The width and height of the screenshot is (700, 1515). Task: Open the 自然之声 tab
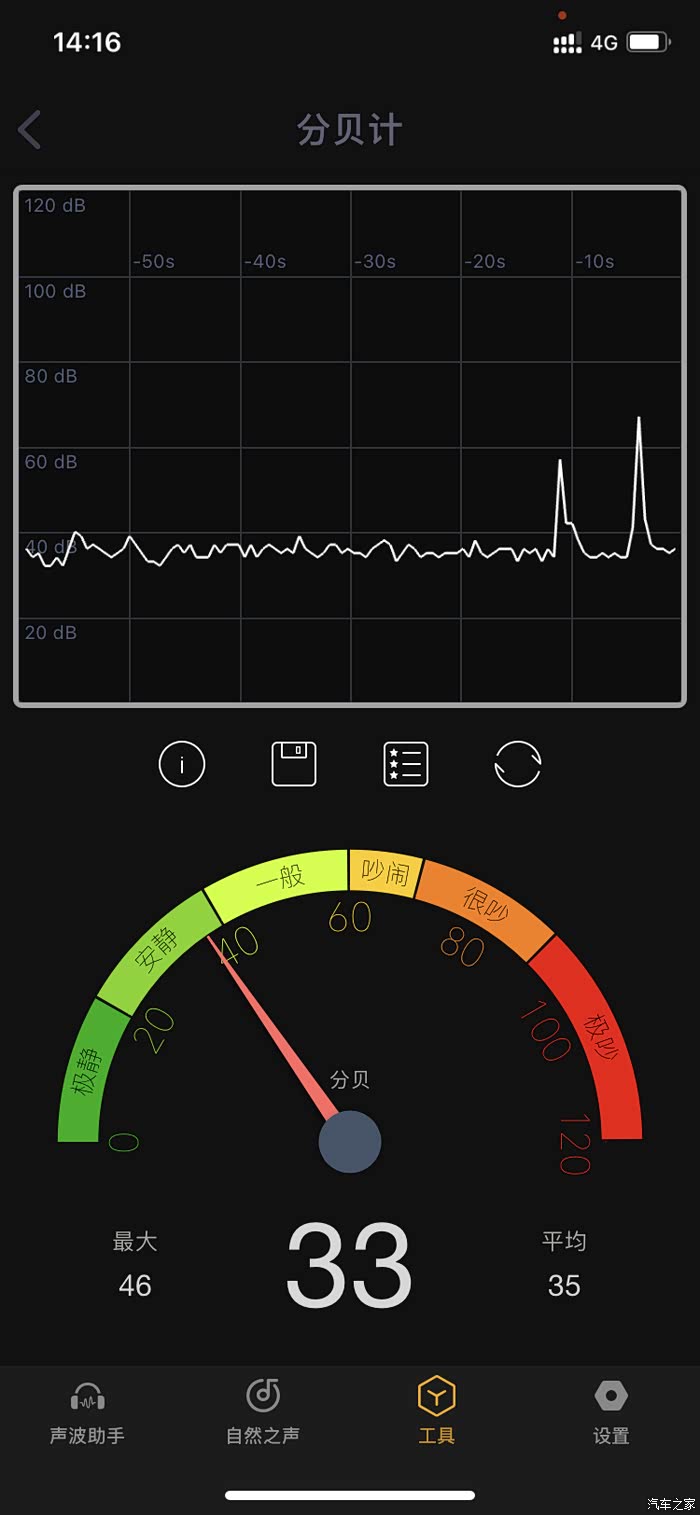262,1412
